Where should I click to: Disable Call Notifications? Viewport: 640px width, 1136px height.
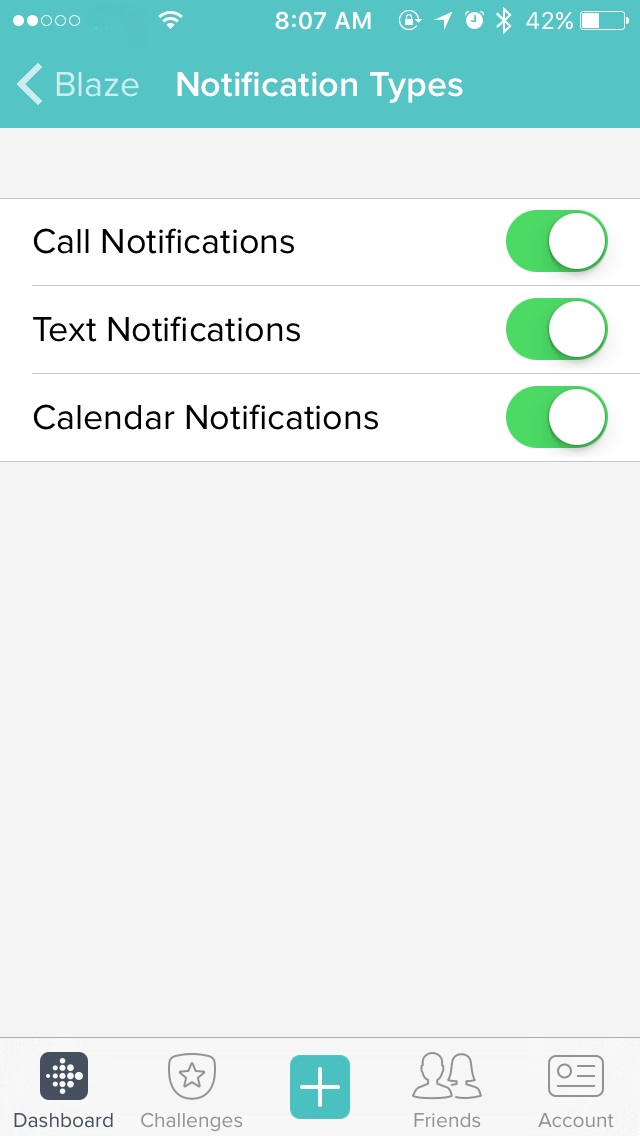click(x=557, y=242)
